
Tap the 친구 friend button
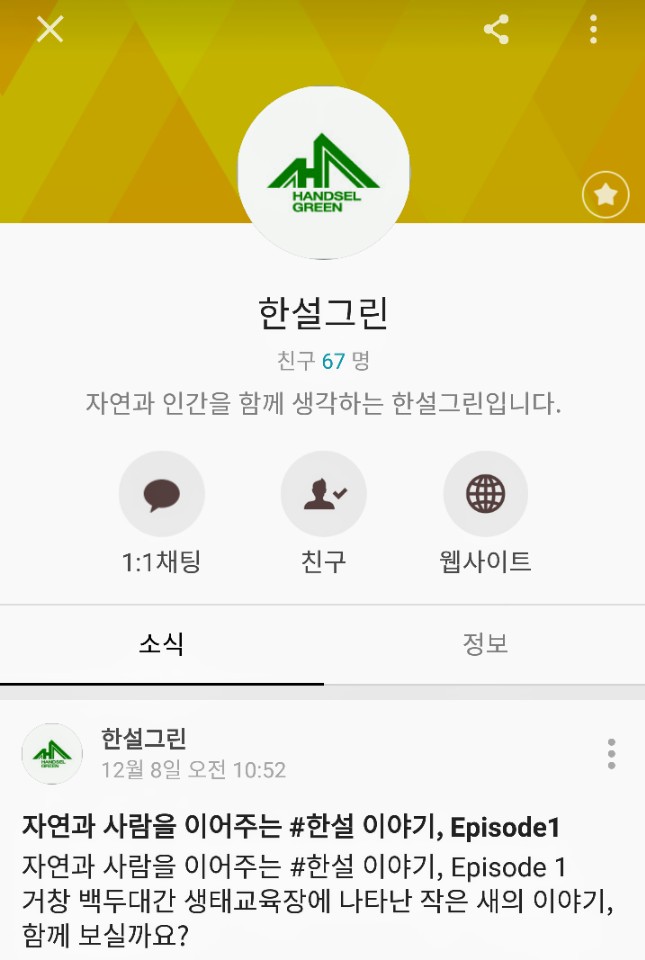pyautogui.click(x=323, y=494)
